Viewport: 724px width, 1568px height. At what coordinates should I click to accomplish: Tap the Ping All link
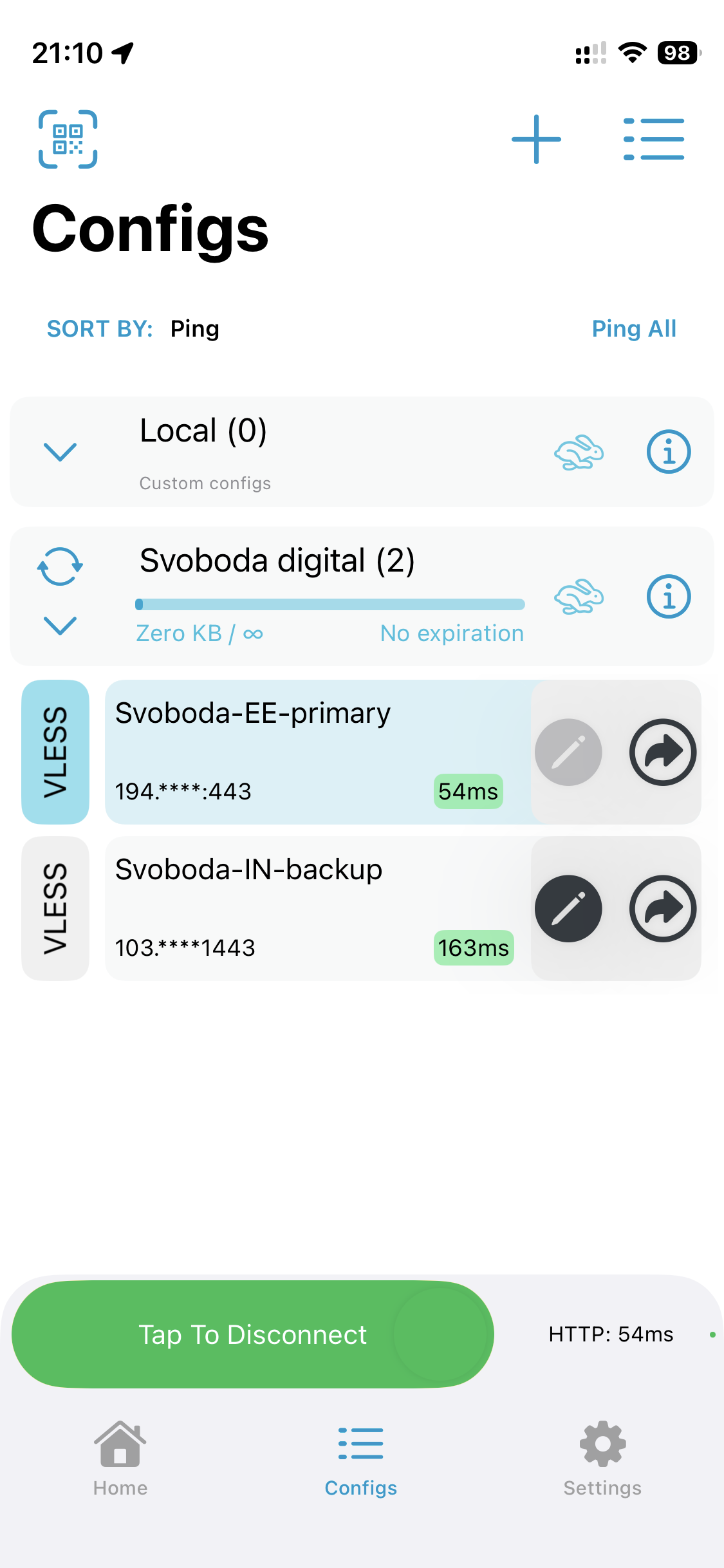coord(634,329)
